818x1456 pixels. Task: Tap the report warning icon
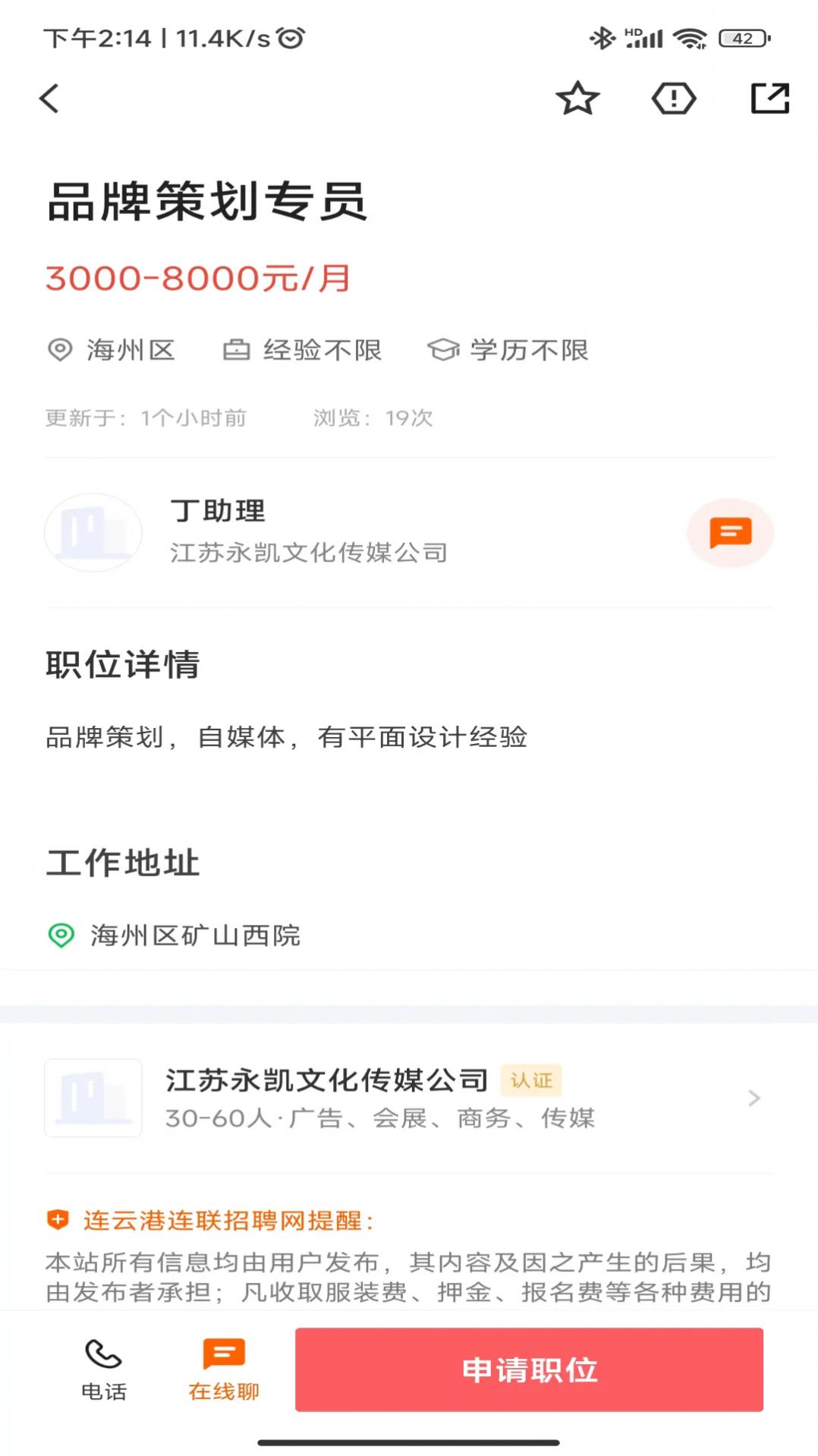[x=672, y=97]
